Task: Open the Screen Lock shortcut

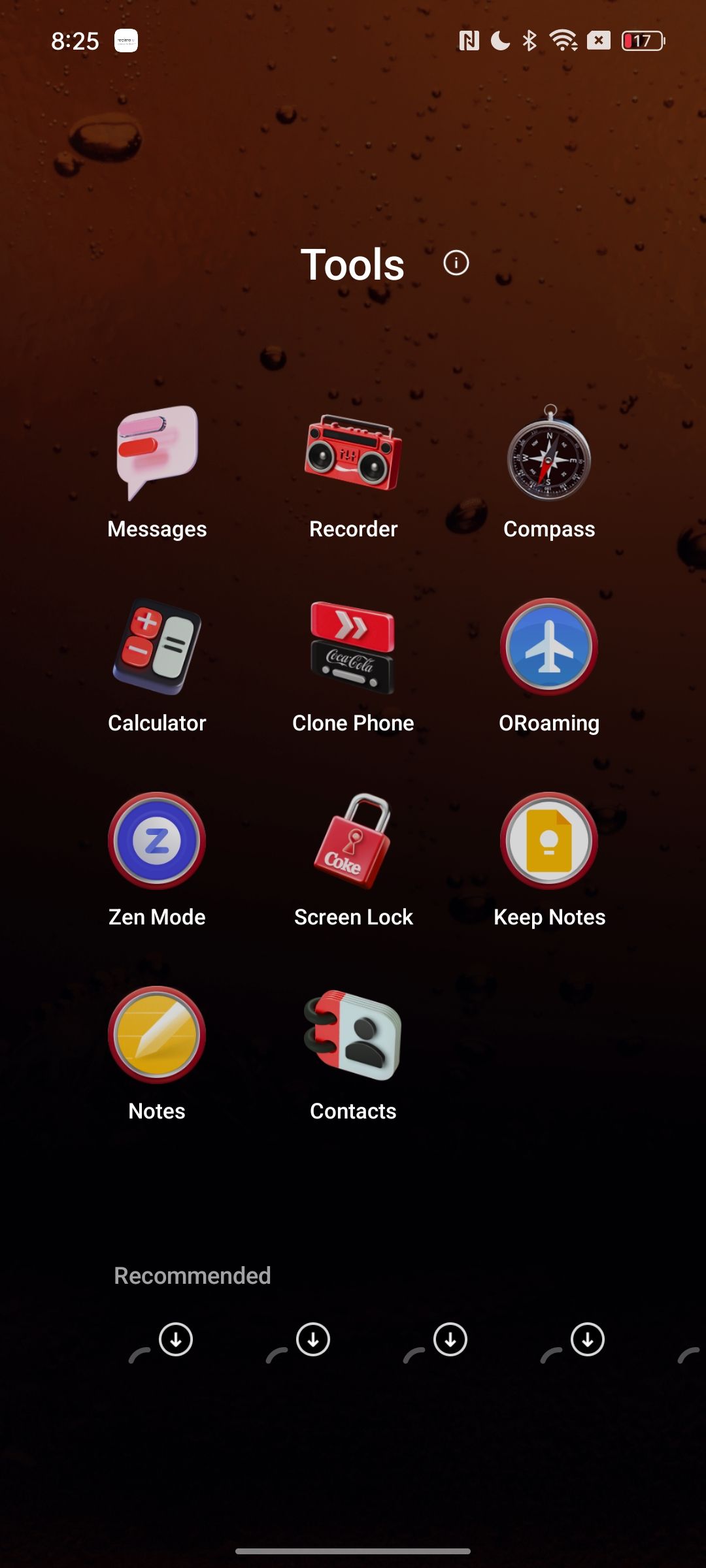Action: tap(353, 841)
